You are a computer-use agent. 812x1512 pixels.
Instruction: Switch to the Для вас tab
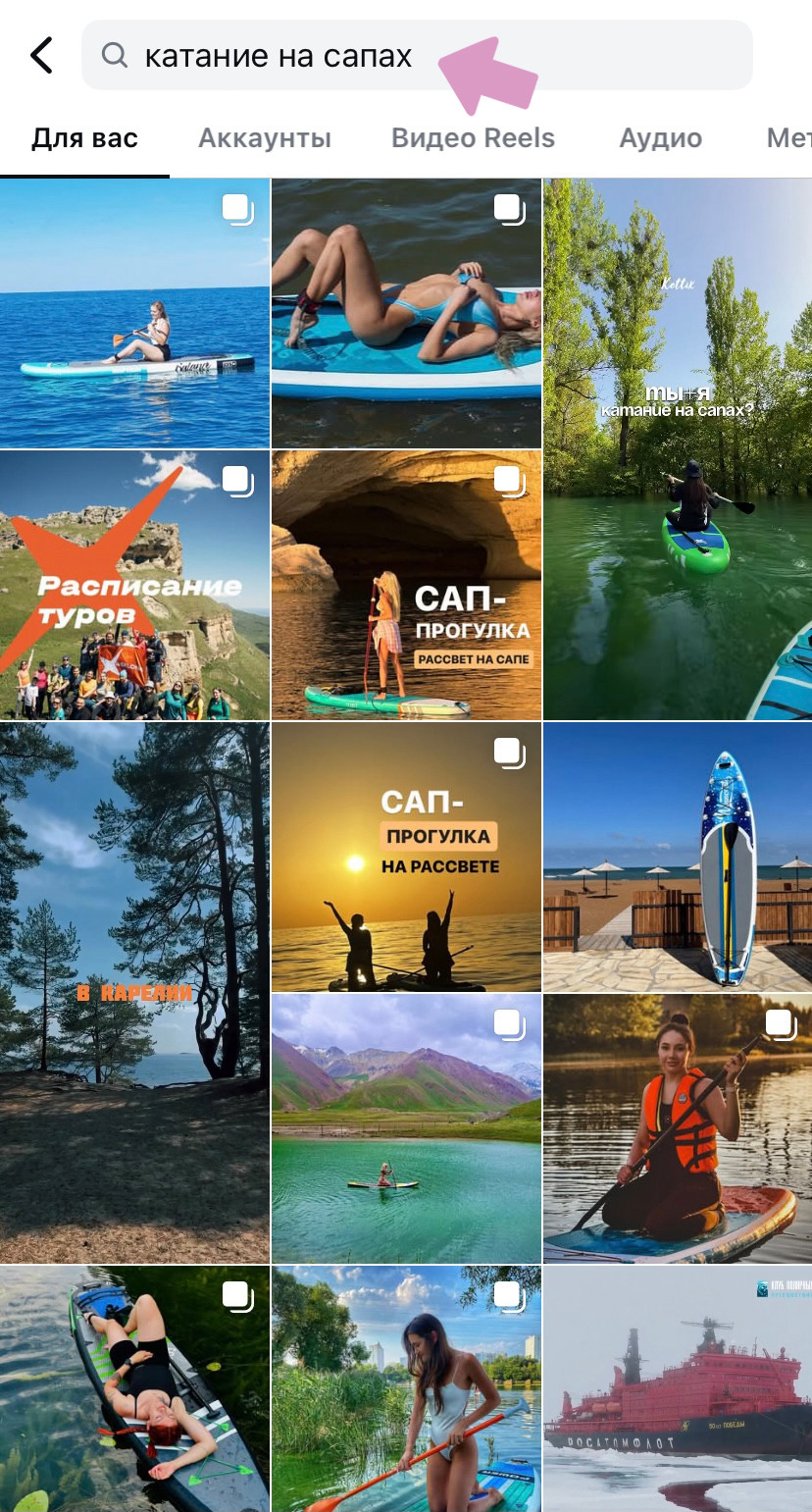tap(84, 138)
